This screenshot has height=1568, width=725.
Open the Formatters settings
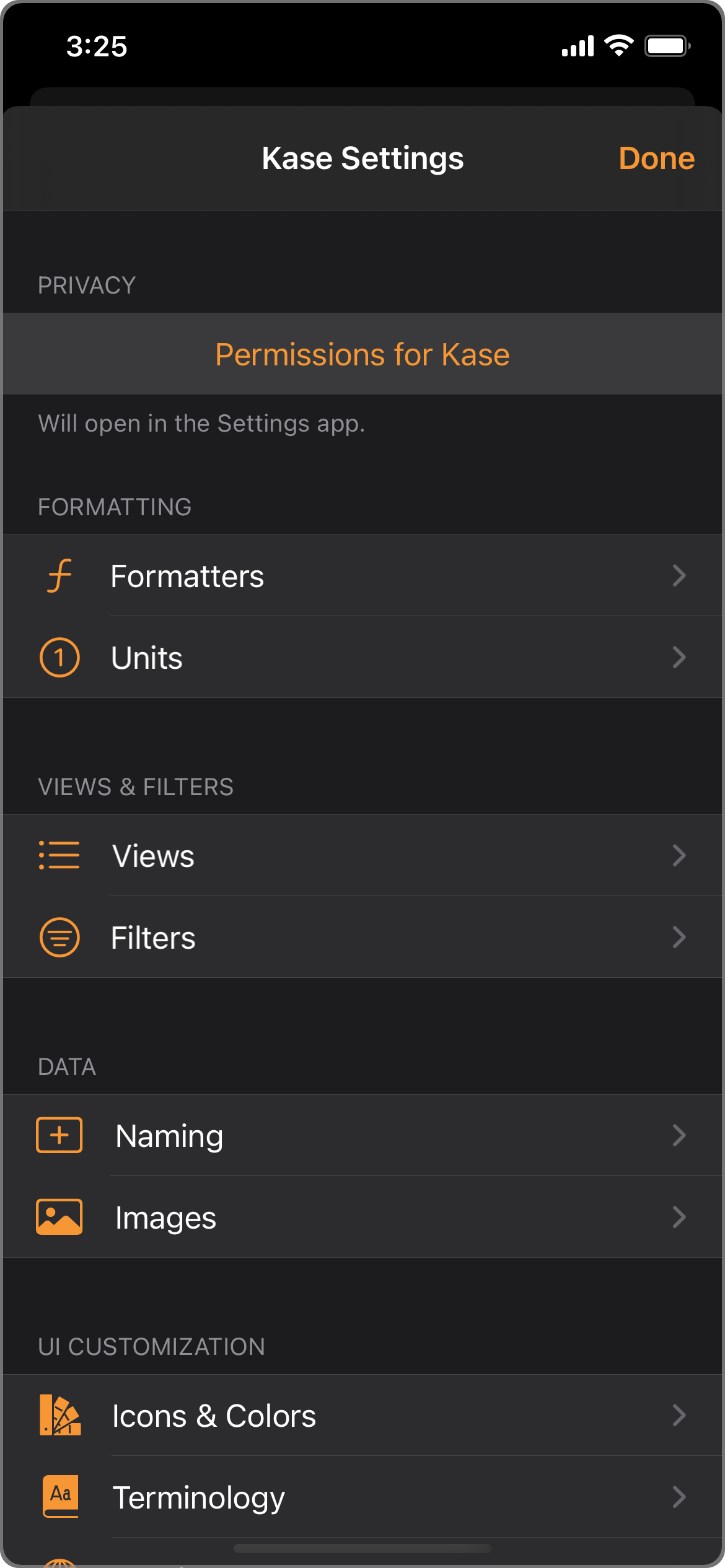pyautogui.click(x=362, y=576)
